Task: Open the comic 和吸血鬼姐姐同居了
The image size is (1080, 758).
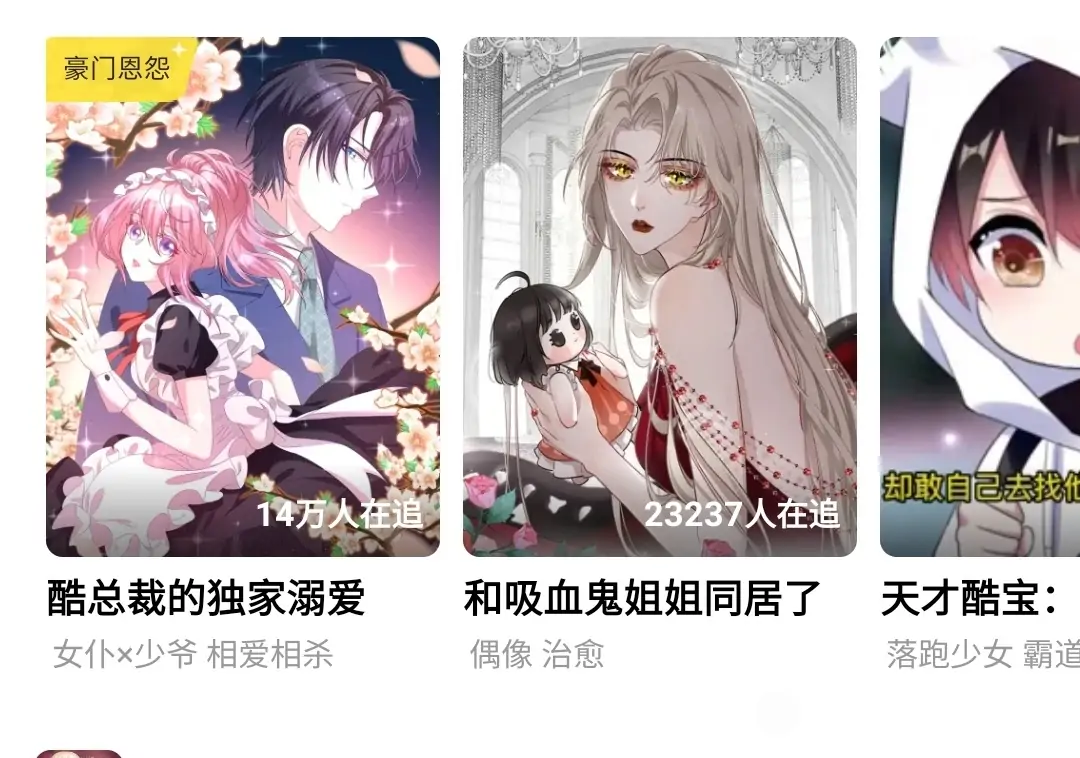Action: [659, 297]
